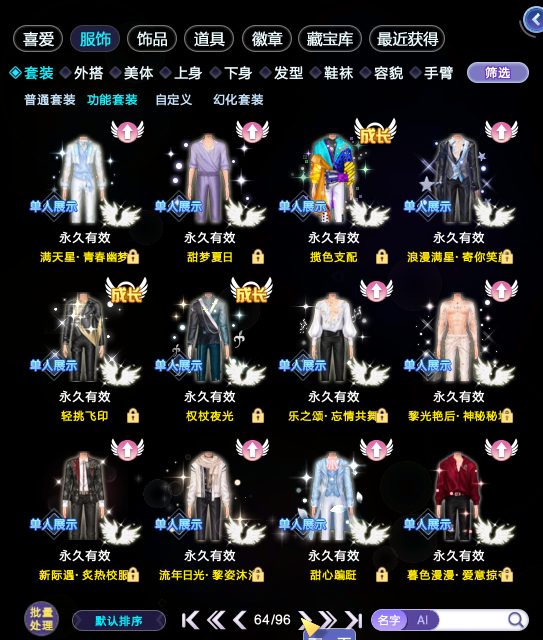Select the 徽章 tab

(x=267, y=39)
